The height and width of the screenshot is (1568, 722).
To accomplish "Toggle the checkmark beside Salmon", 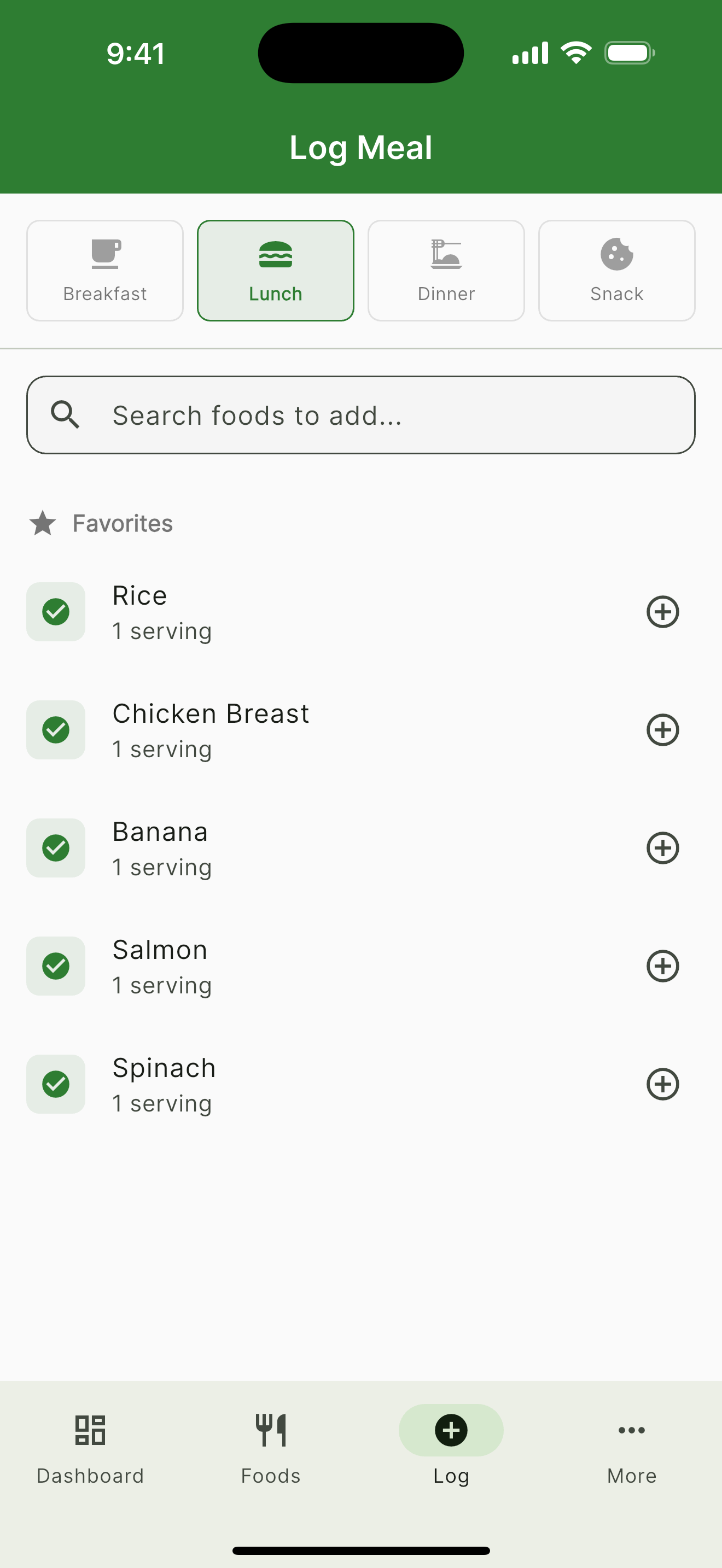I will (x=55, y=966).
